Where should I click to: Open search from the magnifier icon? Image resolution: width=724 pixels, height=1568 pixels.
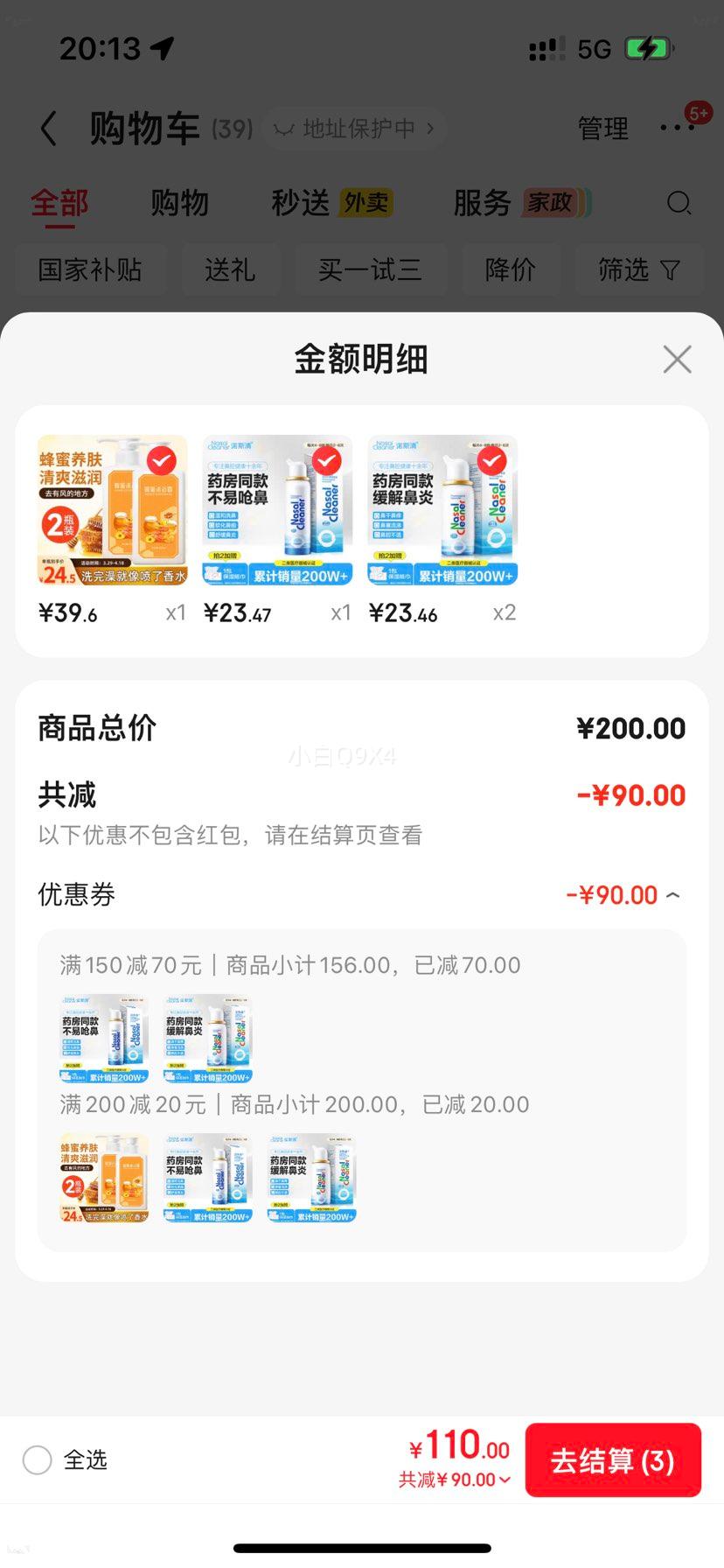pyautogui.click(x=680, y=203)
